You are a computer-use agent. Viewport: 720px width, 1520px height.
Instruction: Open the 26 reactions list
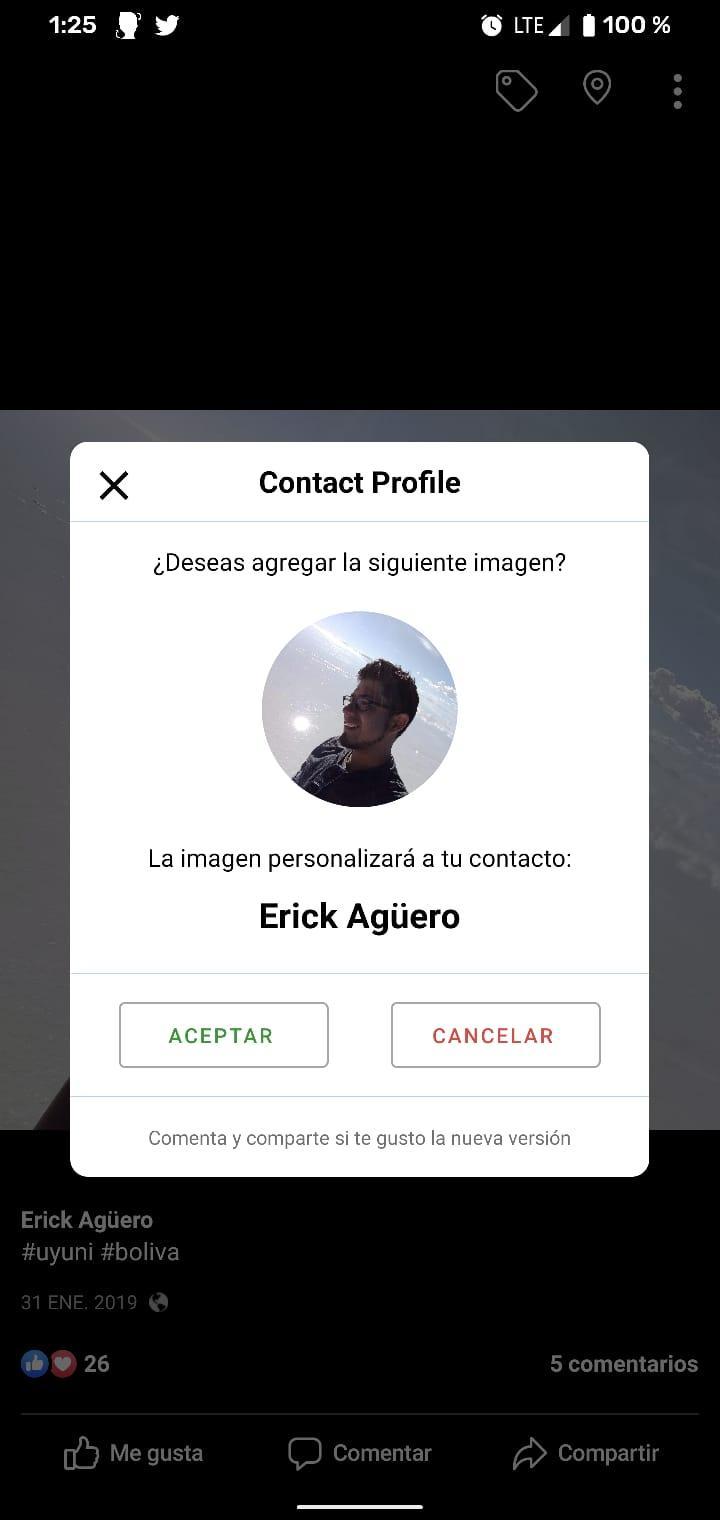click(x=66, y=1364)
